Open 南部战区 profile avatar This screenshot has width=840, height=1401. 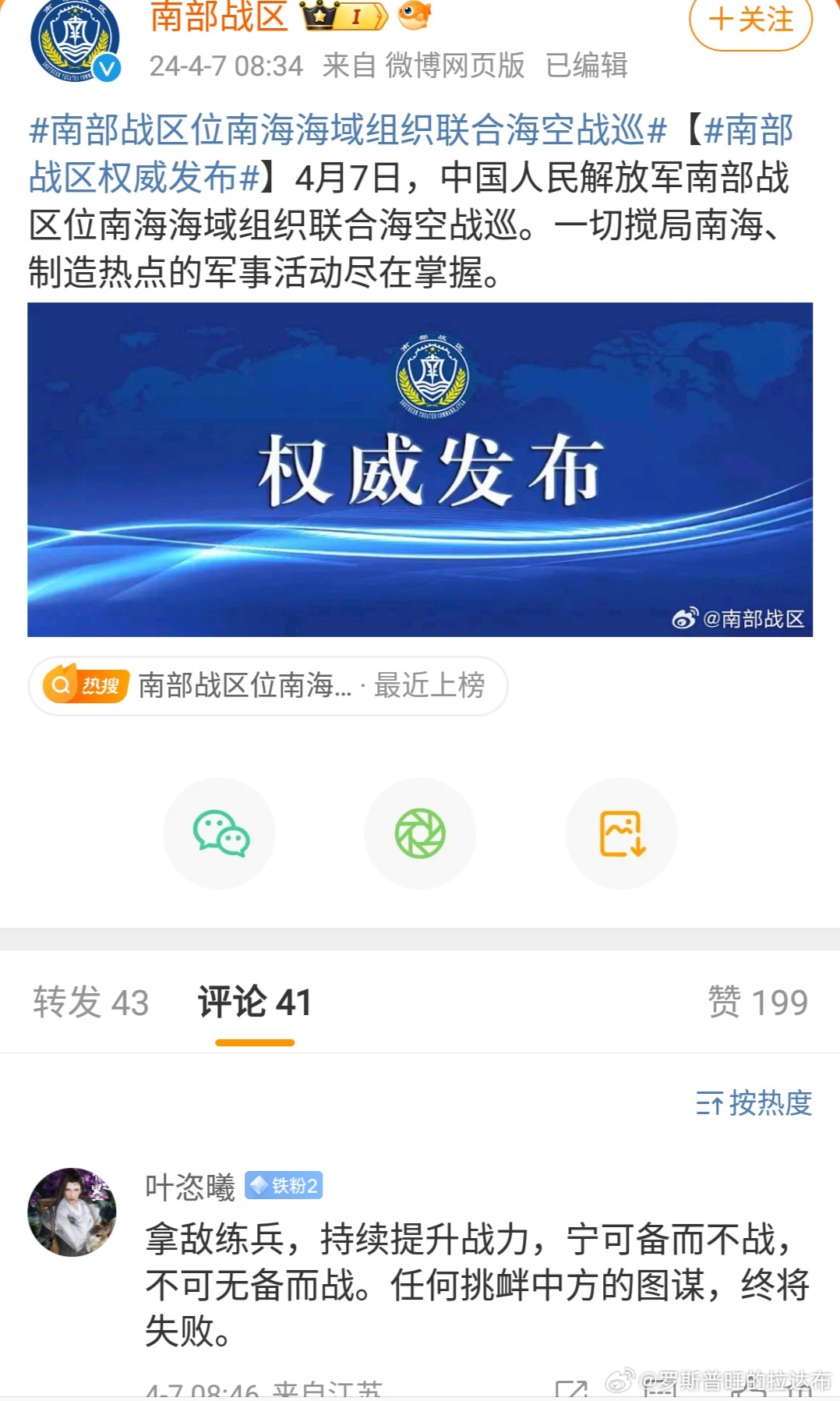tap(74, 41)
